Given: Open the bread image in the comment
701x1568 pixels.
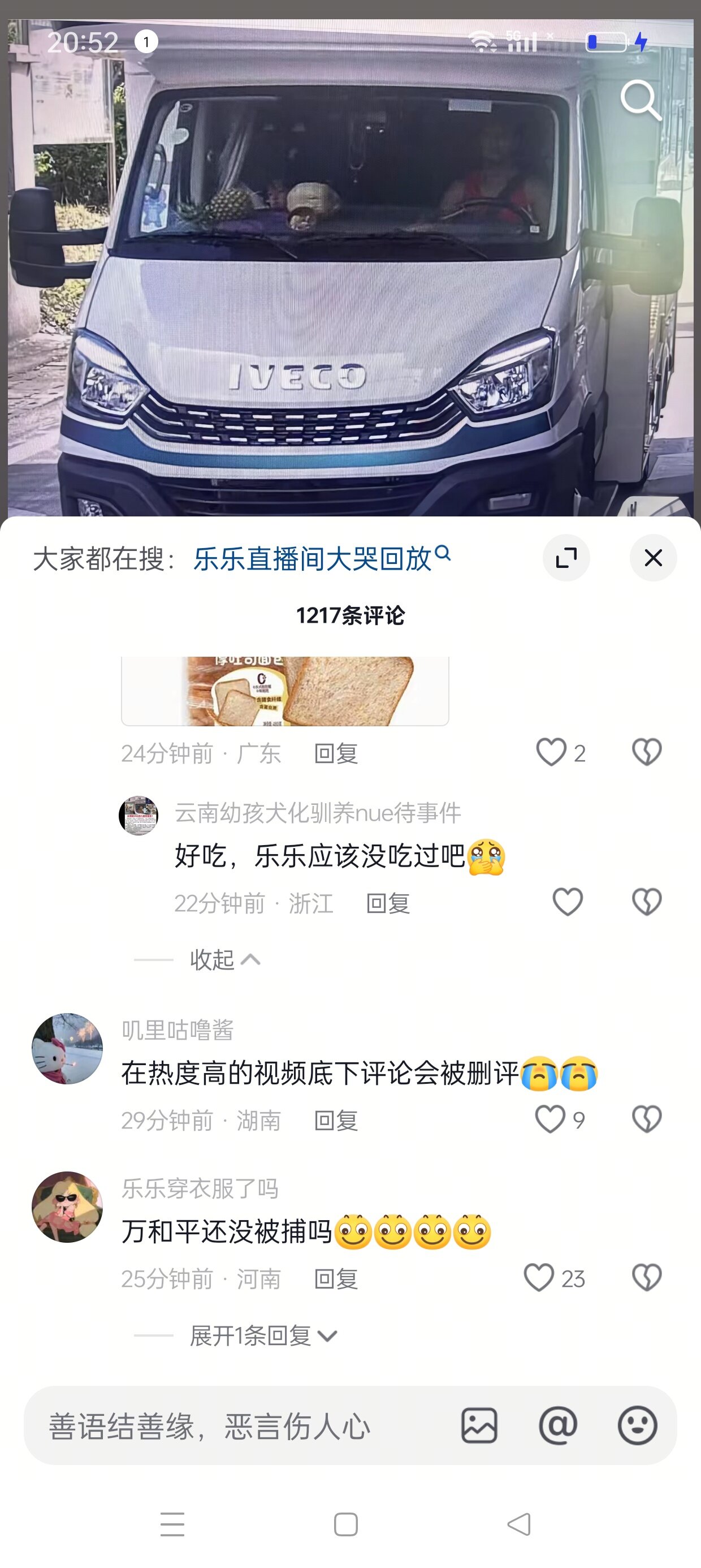Looking at the screenshot, I should 285,691.
